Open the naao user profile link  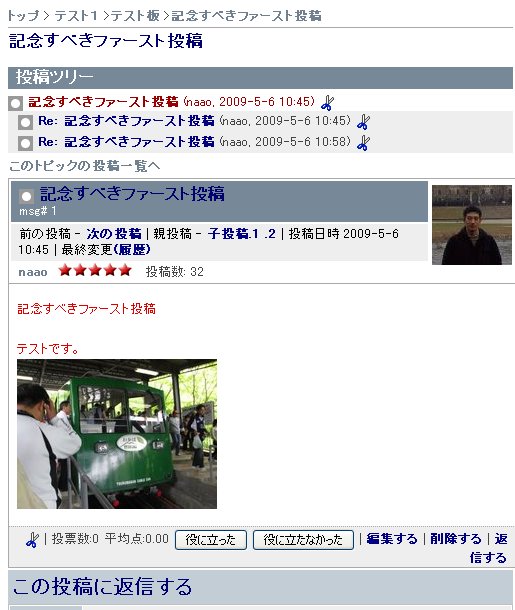pos(33,272)
